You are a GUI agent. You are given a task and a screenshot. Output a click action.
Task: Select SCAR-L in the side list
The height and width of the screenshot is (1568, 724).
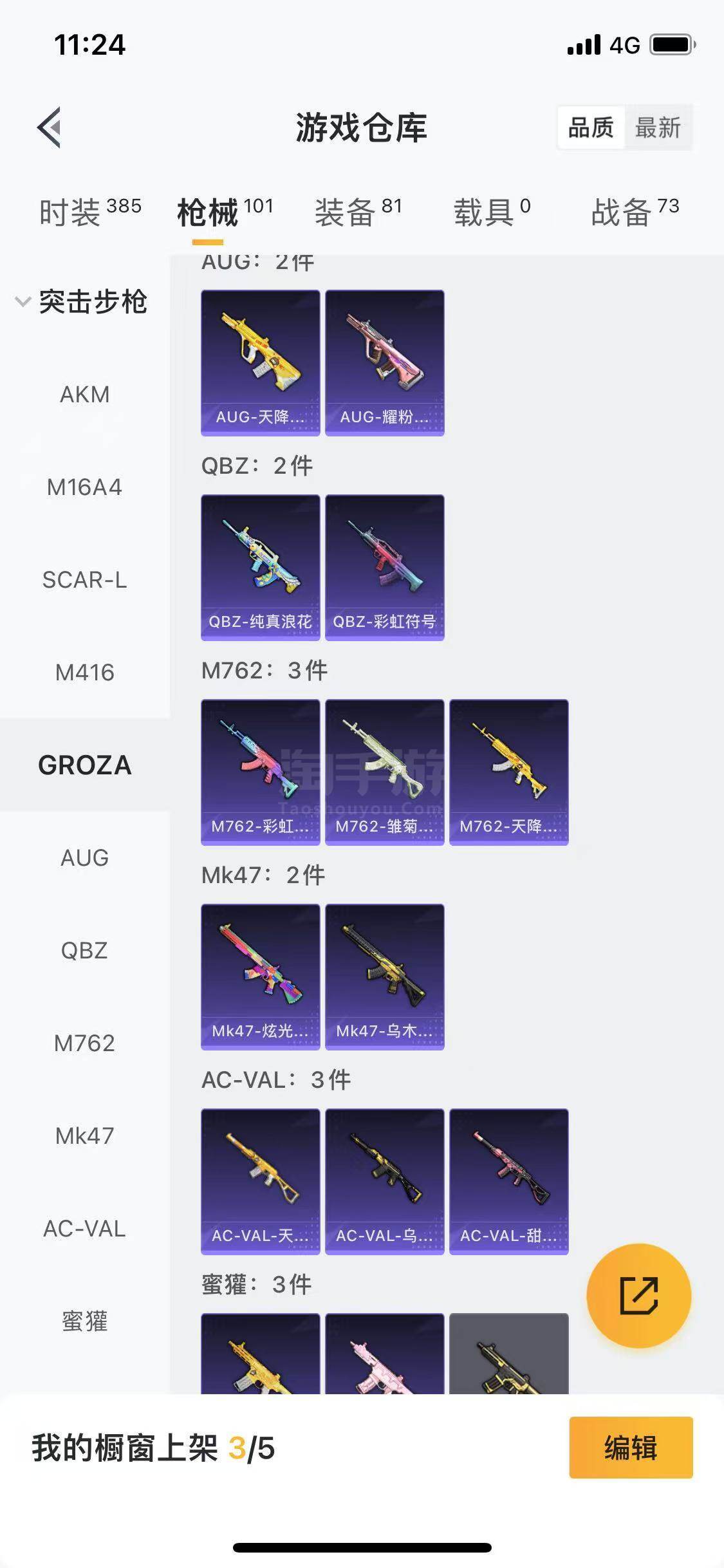(x=85, y=580)
